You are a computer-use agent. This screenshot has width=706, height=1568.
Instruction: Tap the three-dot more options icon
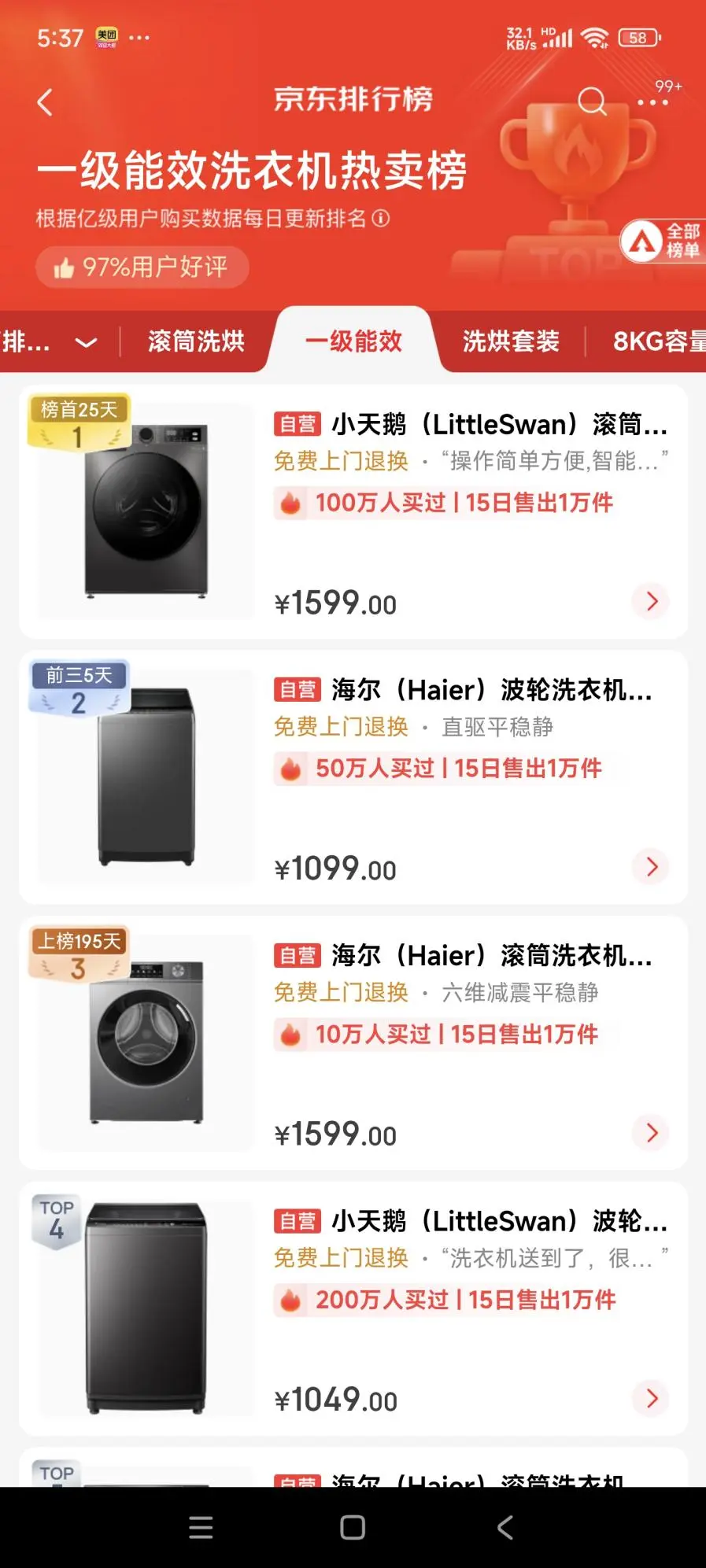tap(650, 102)
